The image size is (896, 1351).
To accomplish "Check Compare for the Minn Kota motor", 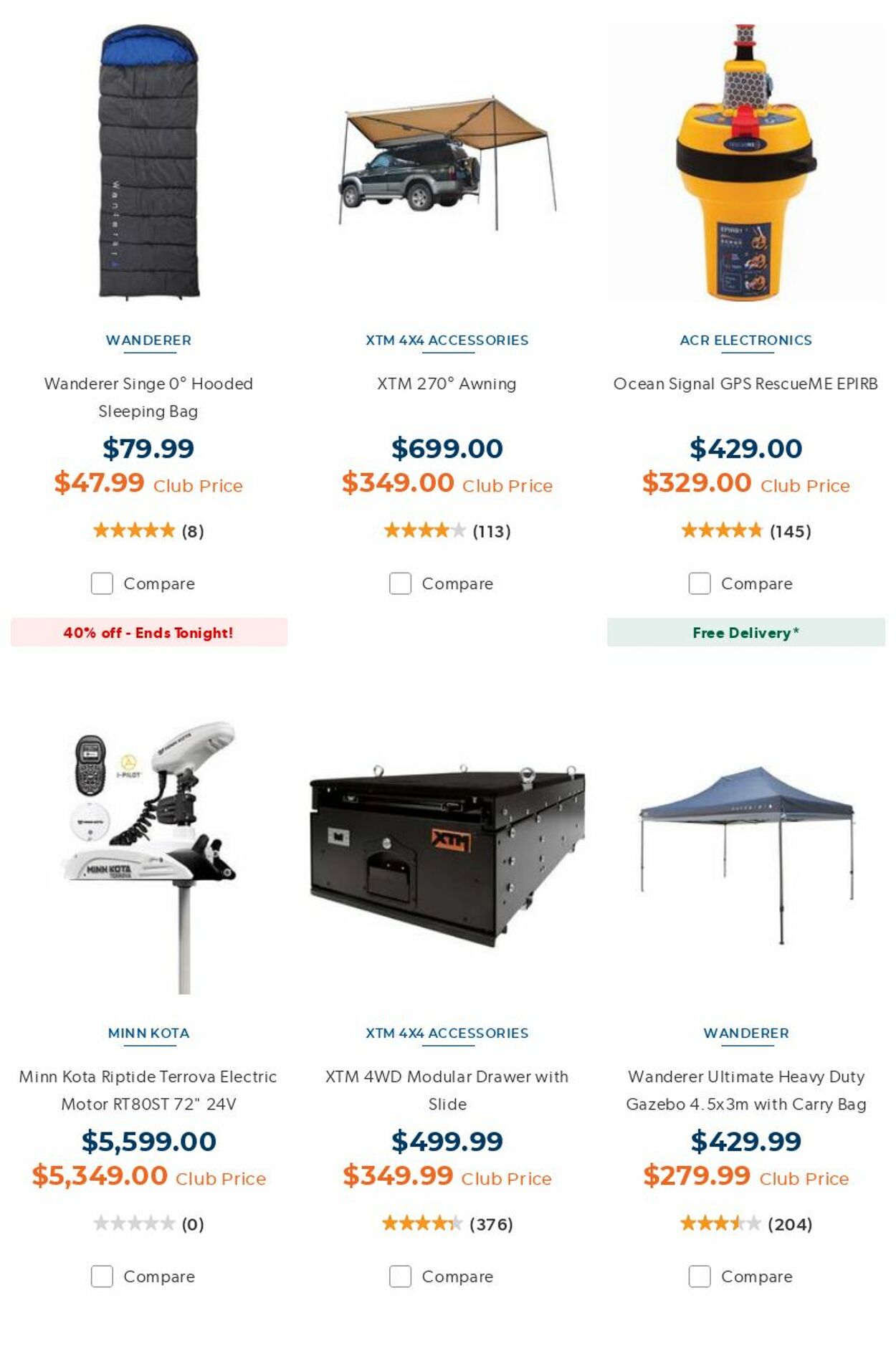I will 102,1276.
